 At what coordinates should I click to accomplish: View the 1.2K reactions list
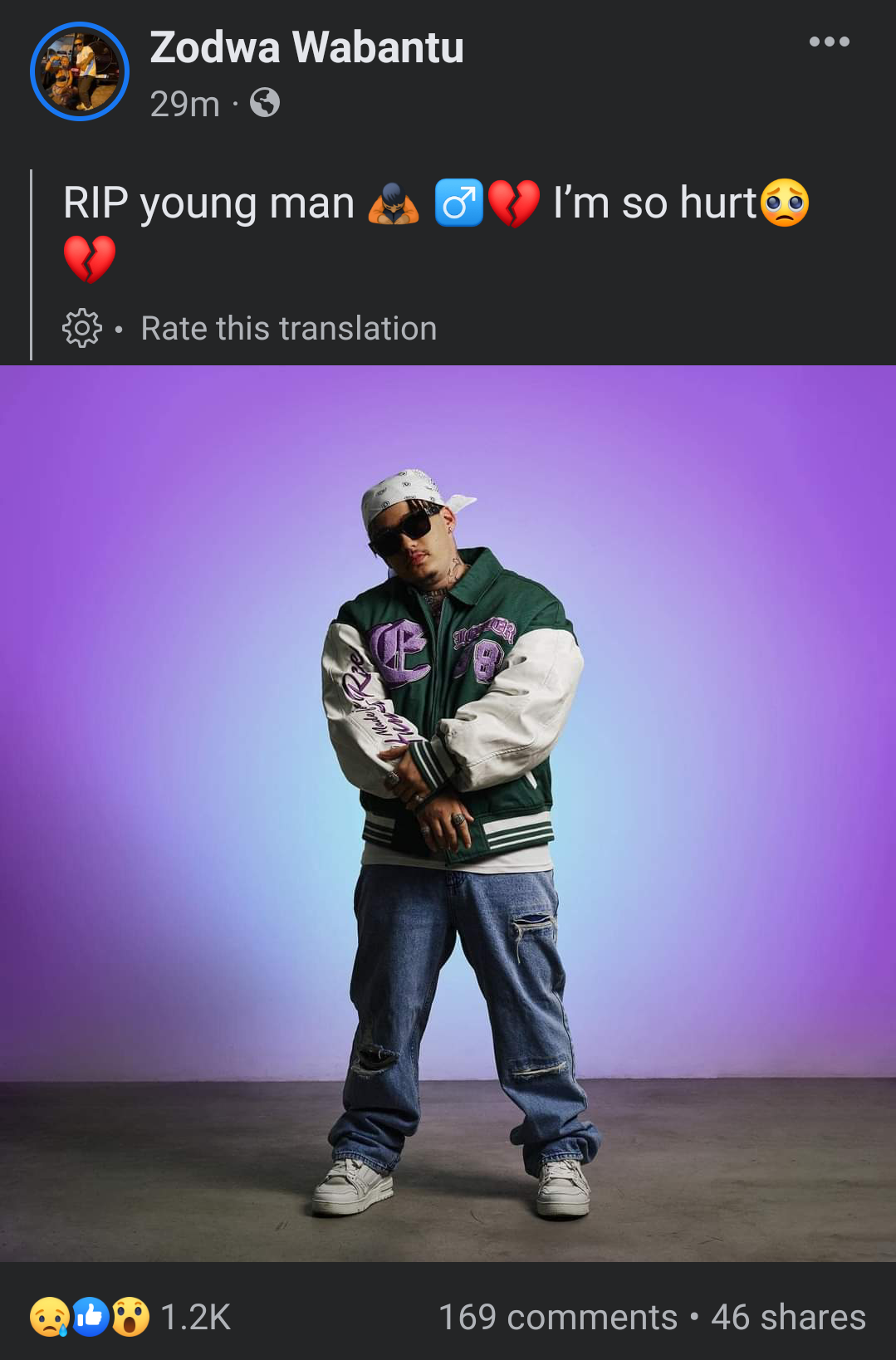pyautogui.click(x=130, y=1317)
